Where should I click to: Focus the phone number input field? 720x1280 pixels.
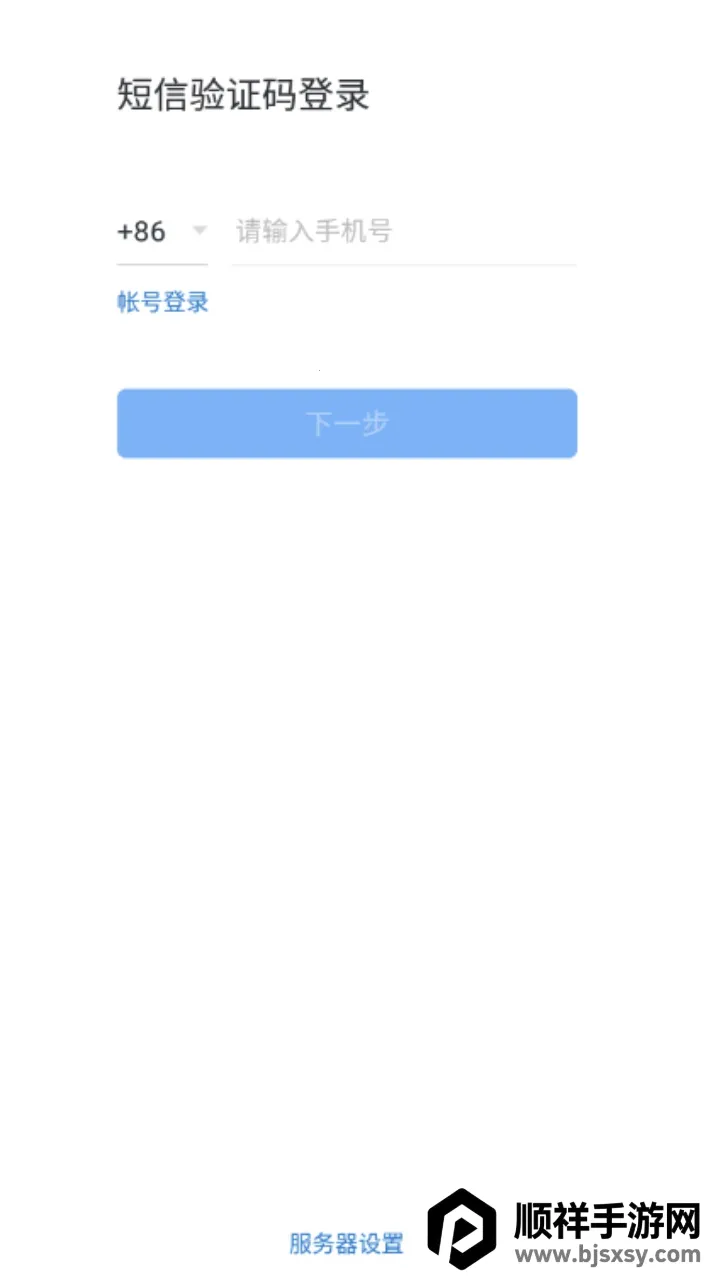403,232
